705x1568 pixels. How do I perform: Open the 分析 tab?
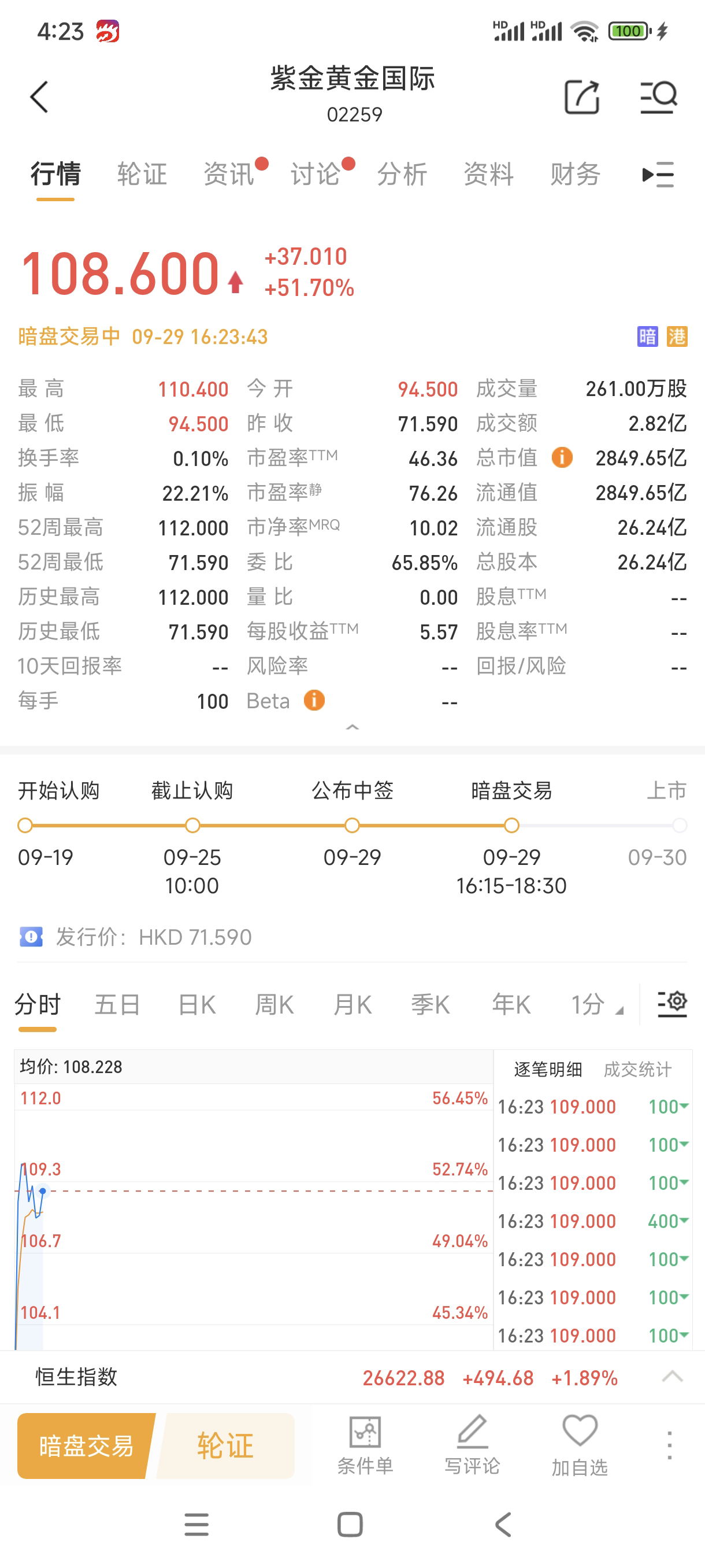pyautogui.click(x=402, y=174)
